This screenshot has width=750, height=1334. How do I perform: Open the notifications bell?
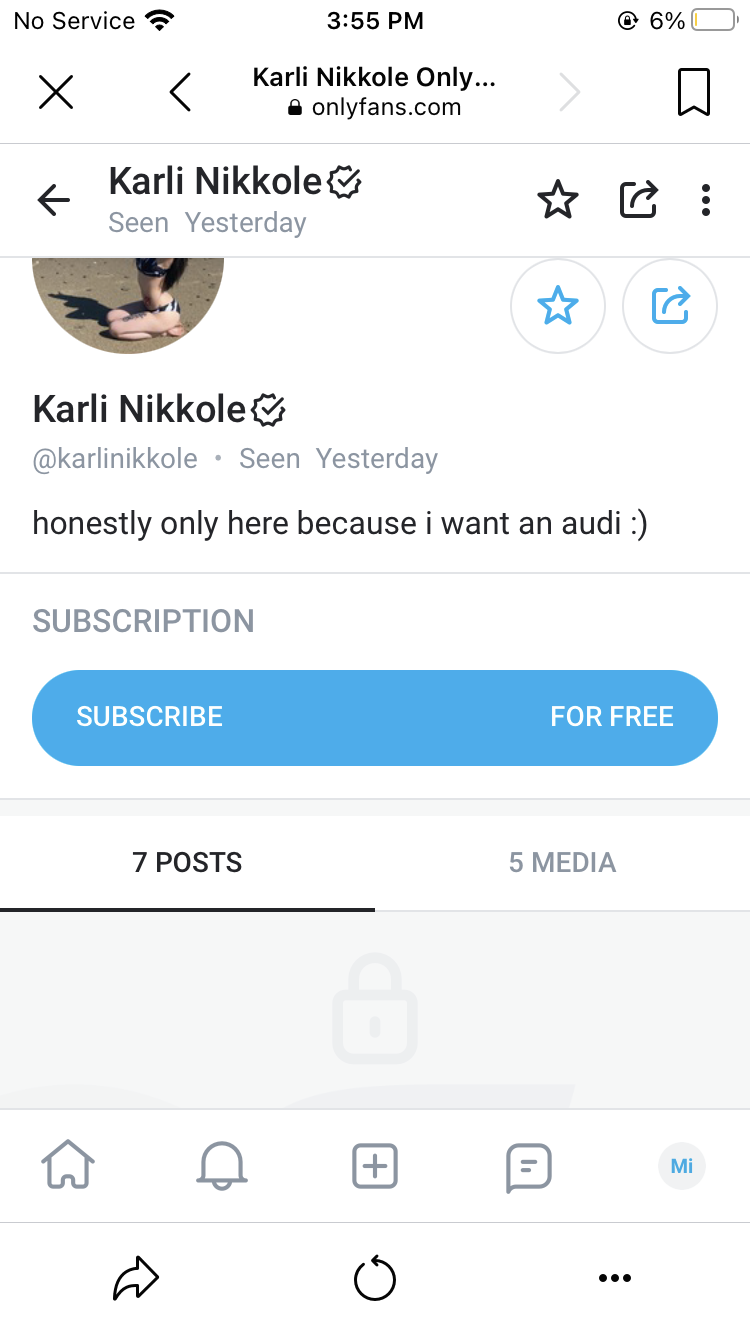coord(222,1166)
